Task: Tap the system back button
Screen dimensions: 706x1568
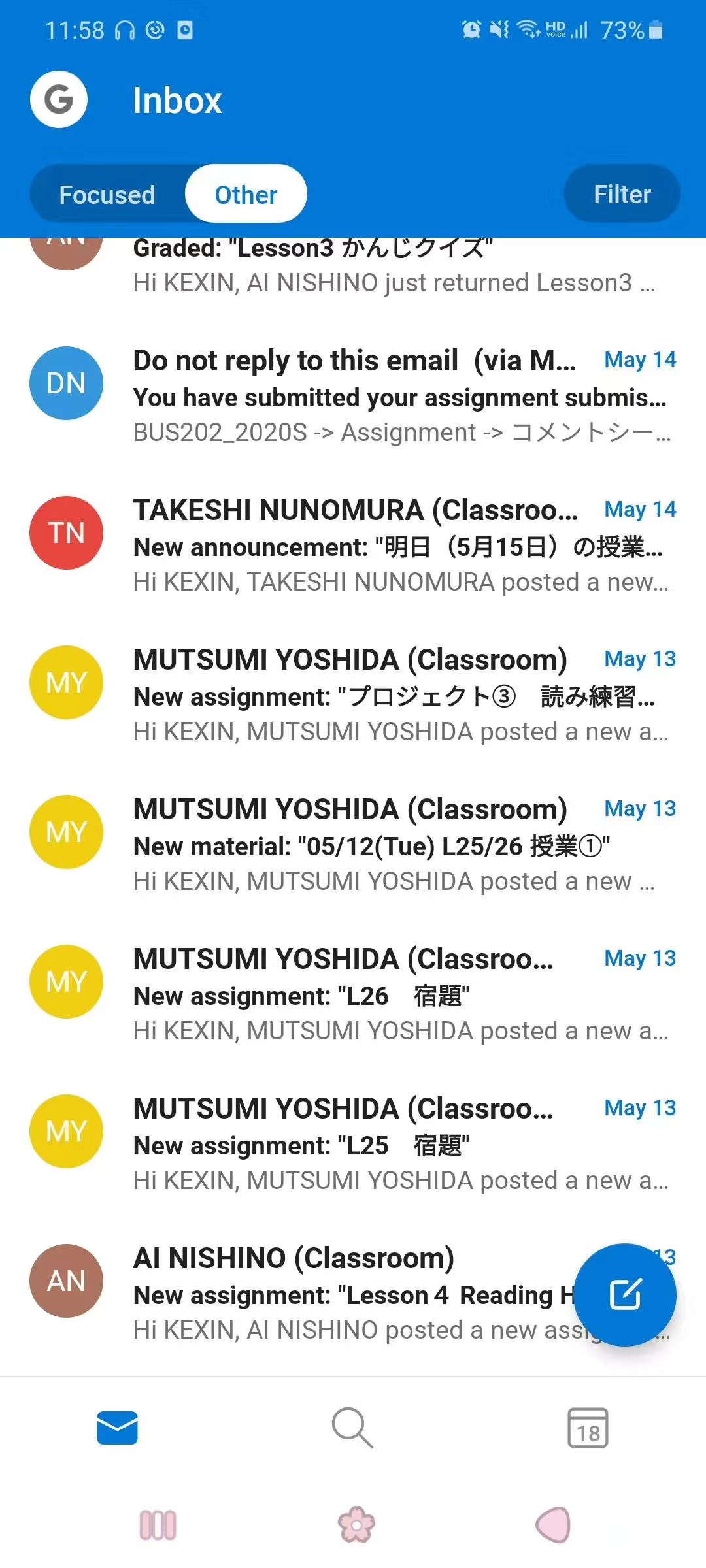Action: click(554, 1525)
